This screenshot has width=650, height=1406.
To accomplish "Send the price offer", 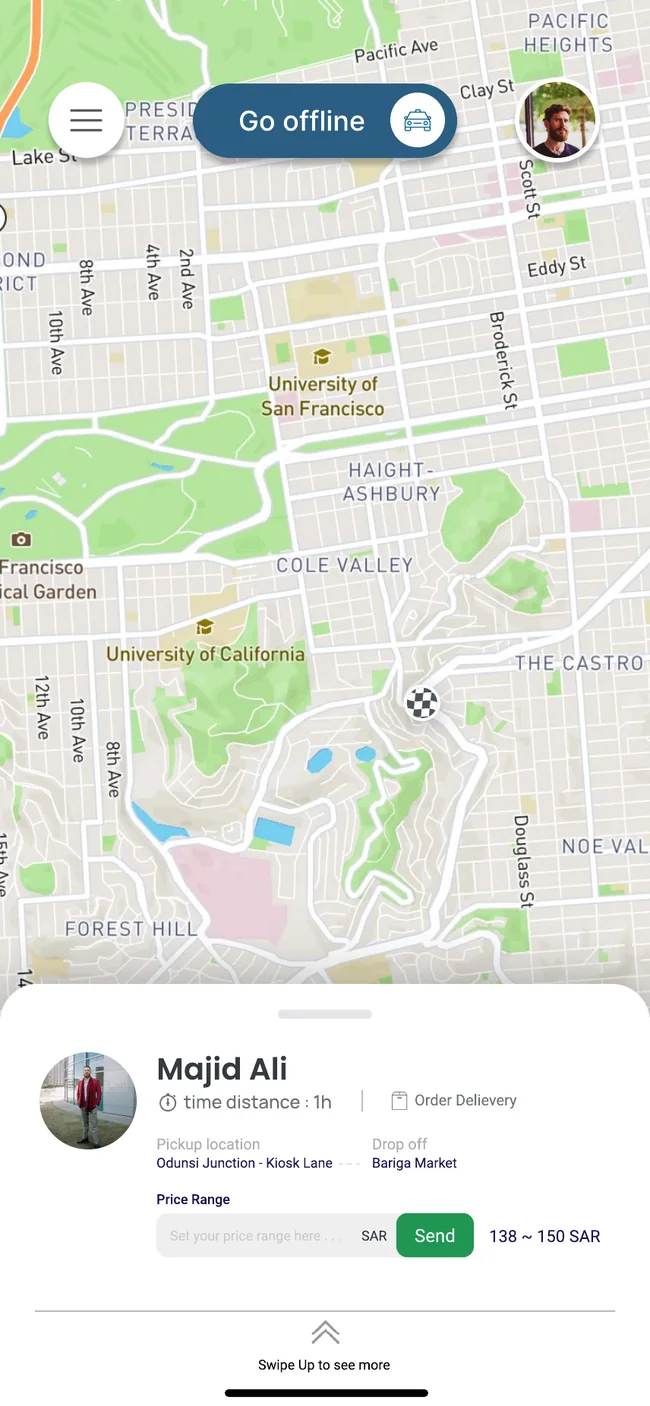I will [435, 1236].
